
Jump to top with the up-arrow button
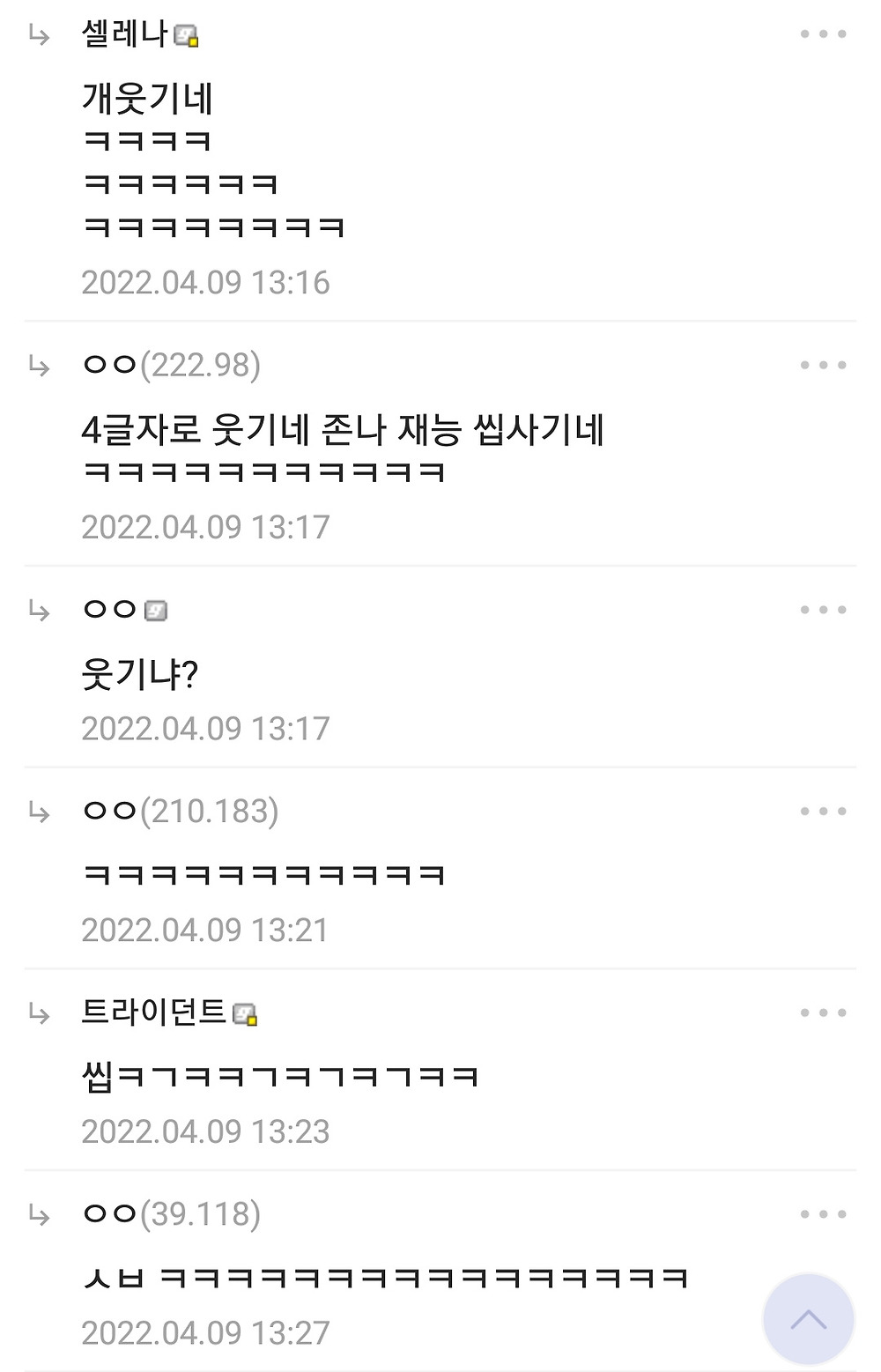click(x=808, y=1319)
